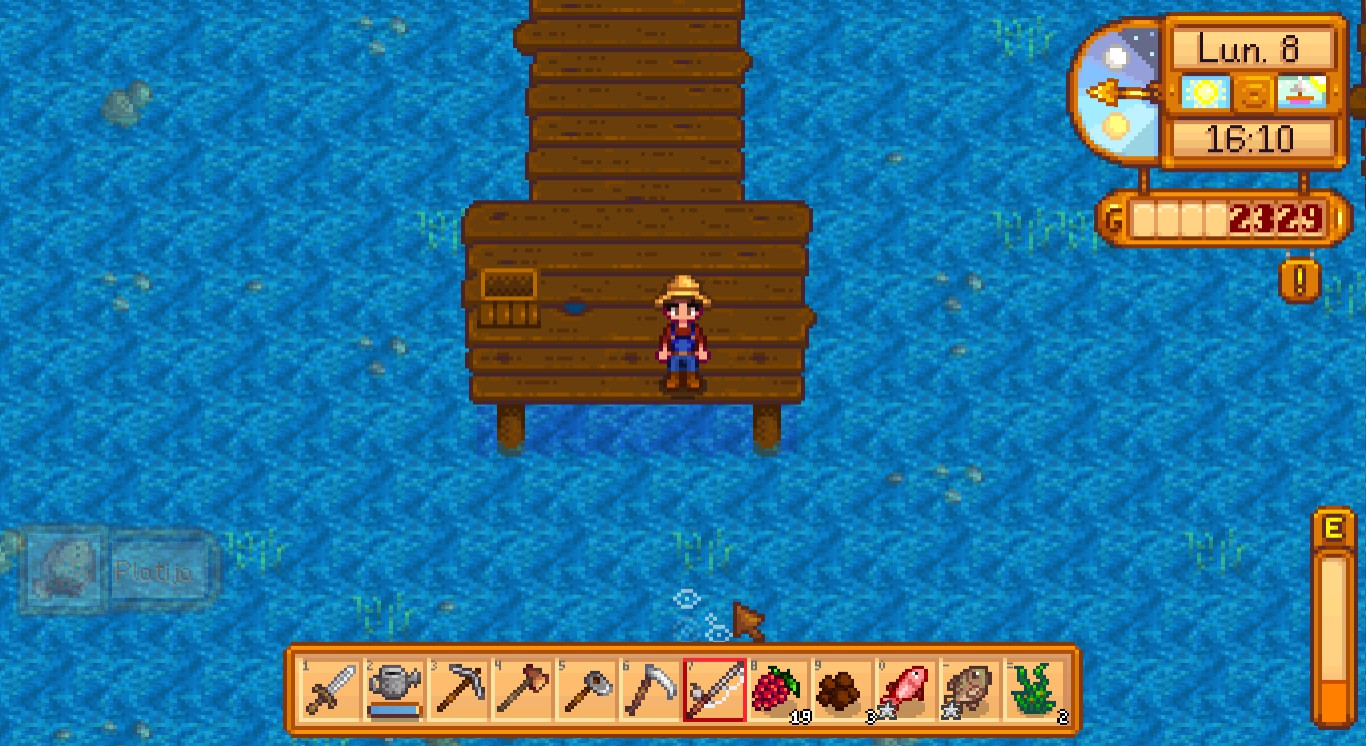The width and height of the screenshot is (1366, 746).
Task: Select the sword in slot 1
Action: (x=330, y=689)
